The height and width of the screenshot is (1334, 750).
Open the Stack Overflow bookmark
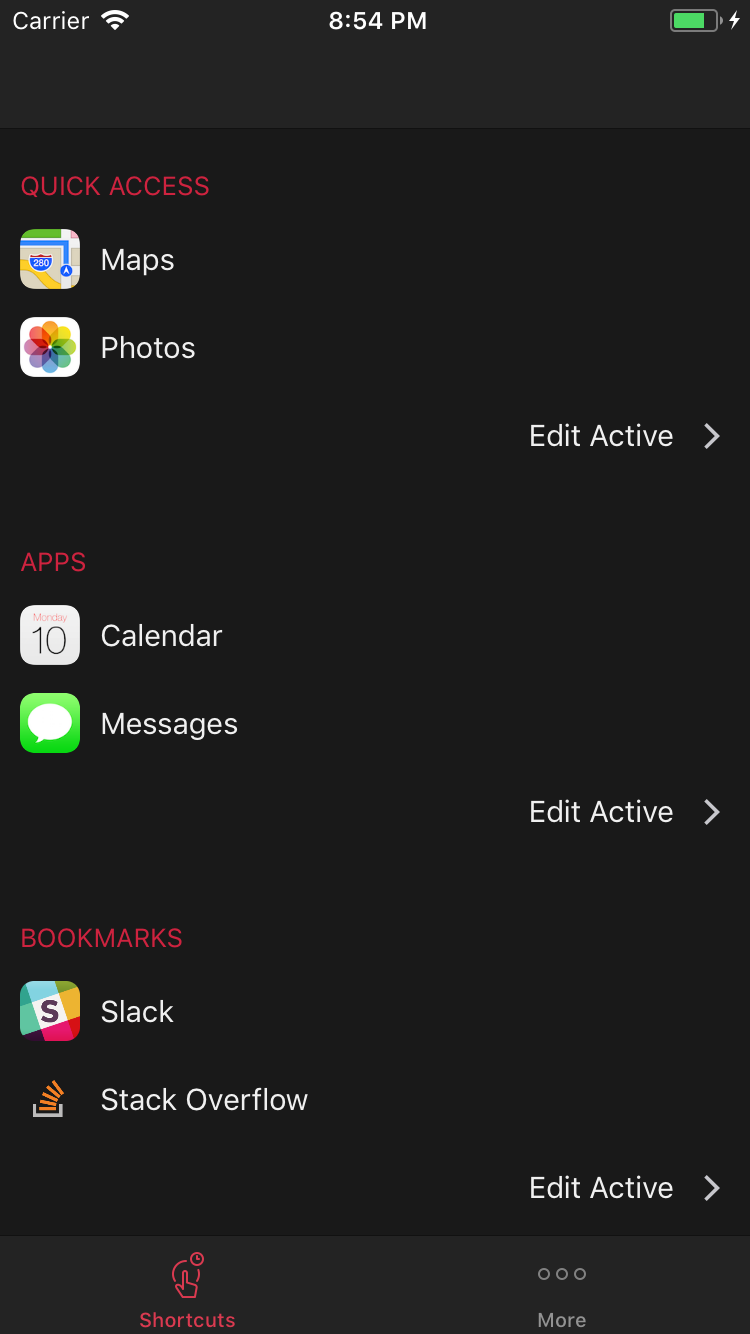tap(203, 1100)
